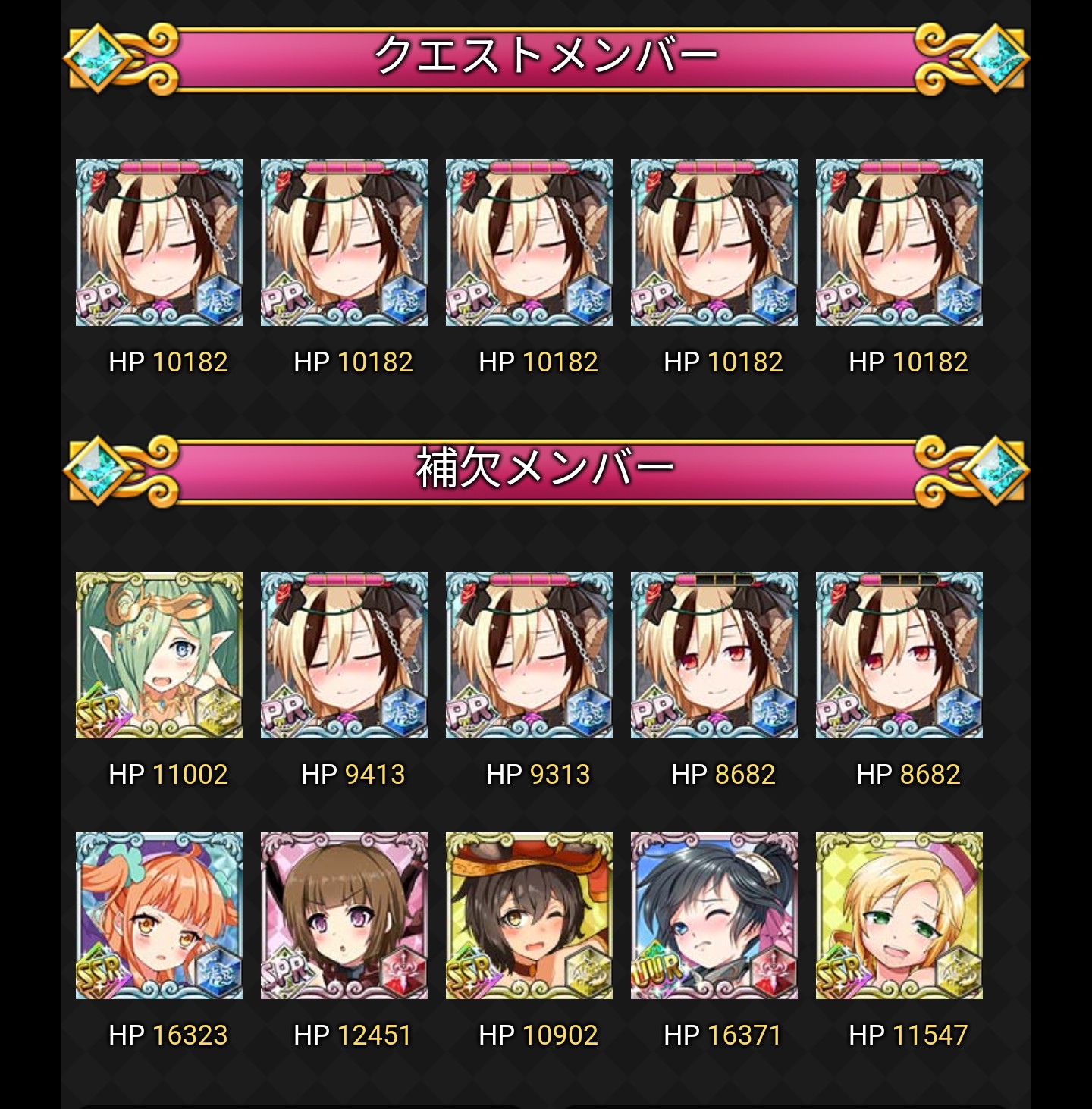Image resolution: width=1092 pixels, height=1109 pixels.
Task: Open the brown-haired character with HP 12451
Action: [344, 916]
